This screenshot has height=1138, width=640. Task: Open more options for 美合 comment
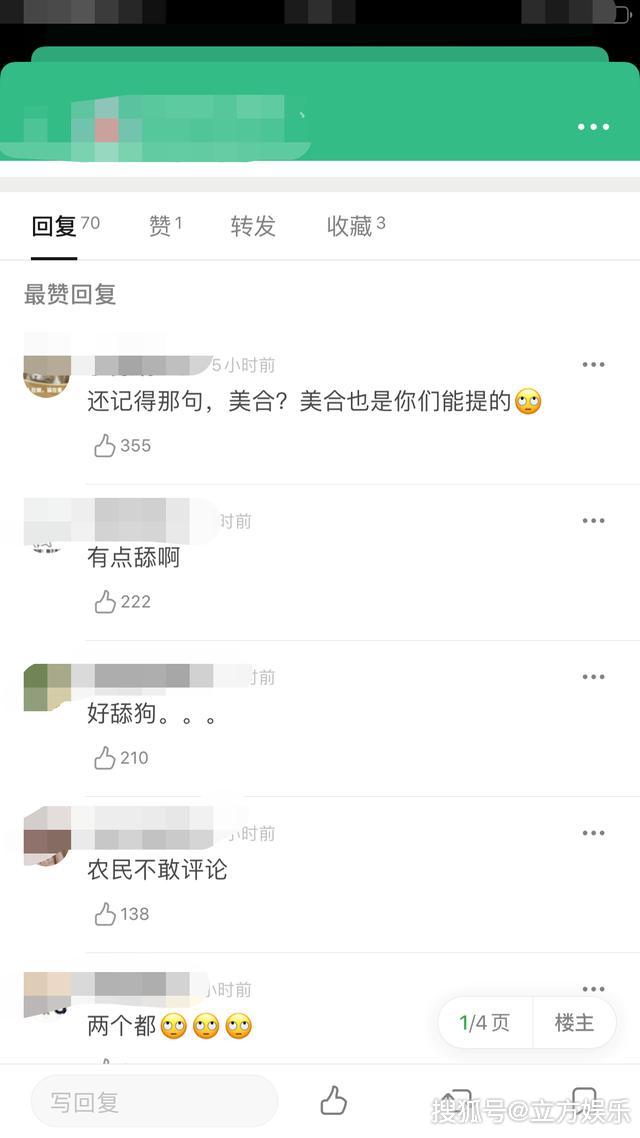click(593, 365)
